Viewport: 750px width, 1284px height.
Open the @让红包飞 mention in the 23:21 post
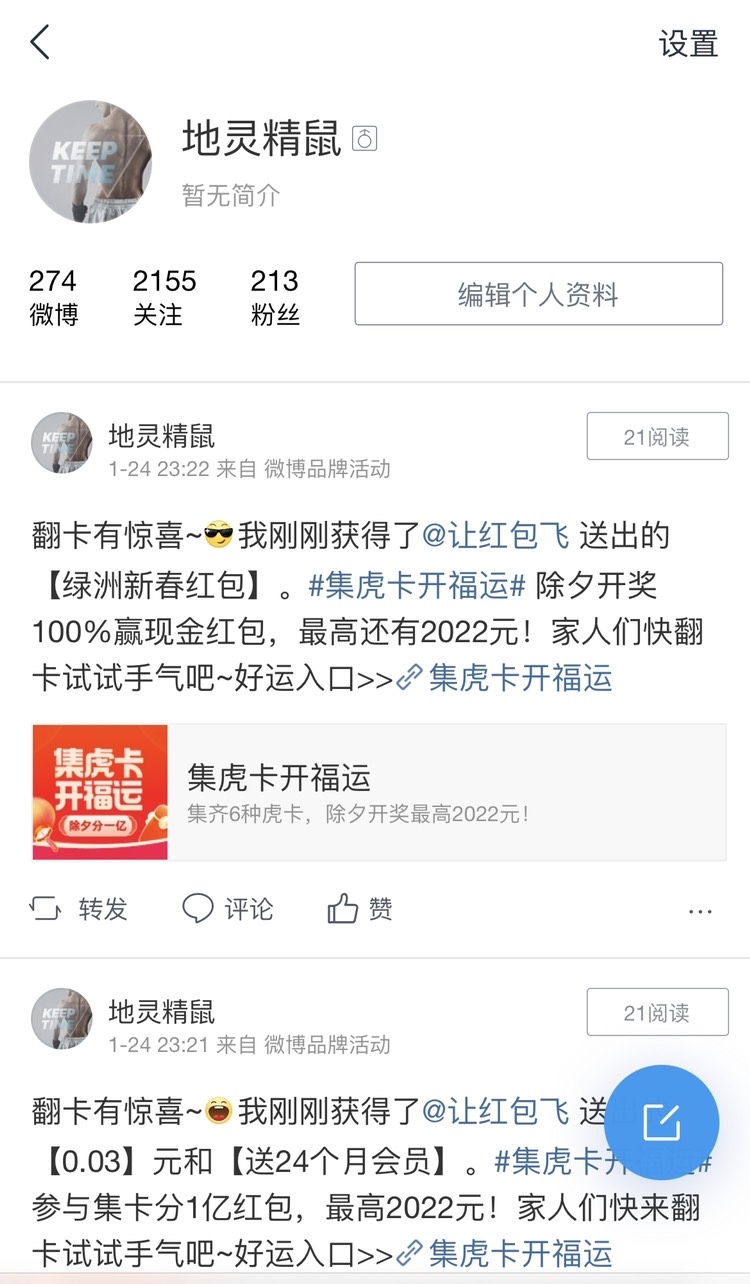[495, 1112]
